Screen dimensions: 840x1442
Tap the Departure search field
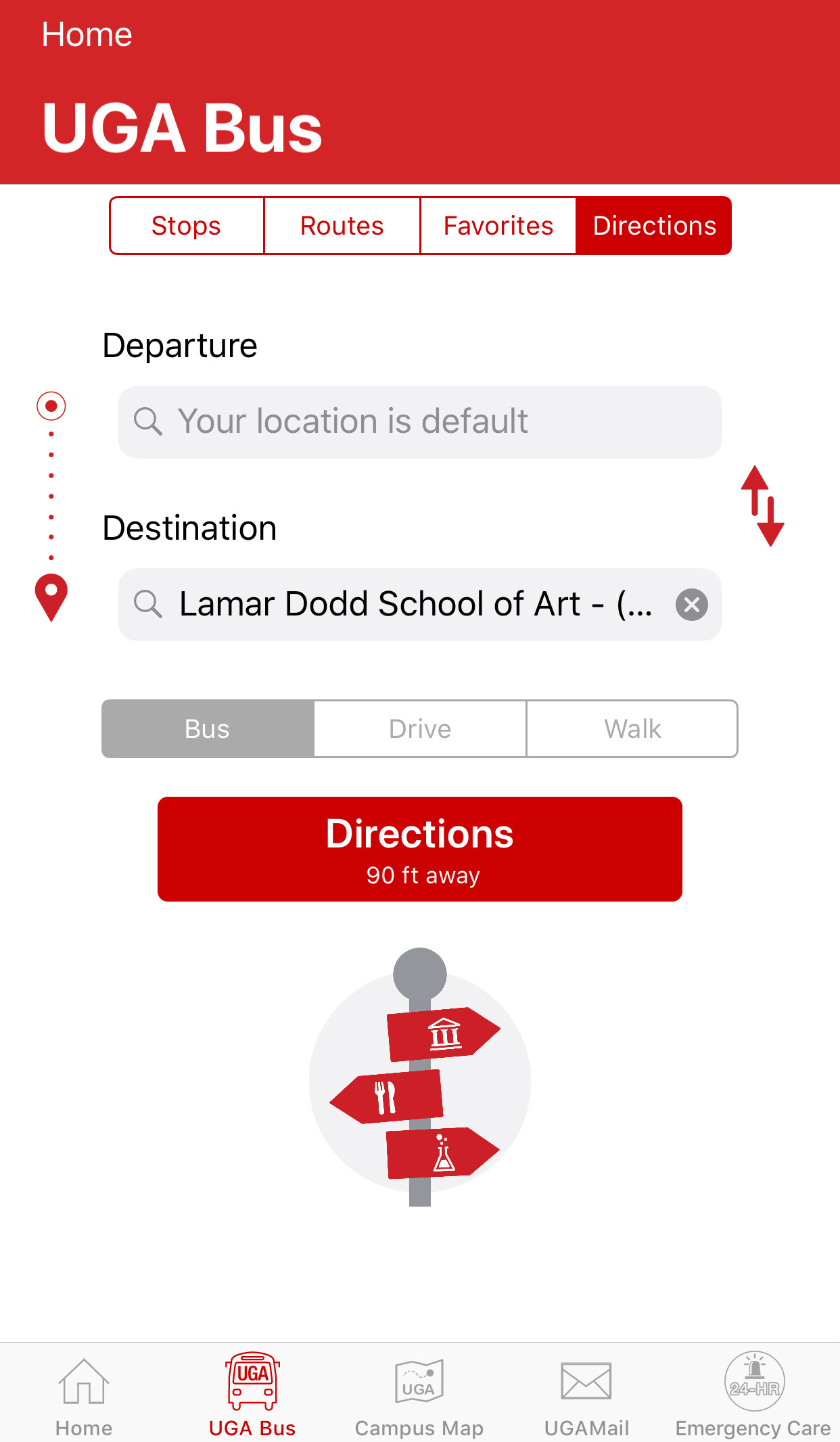click(419, 422)
